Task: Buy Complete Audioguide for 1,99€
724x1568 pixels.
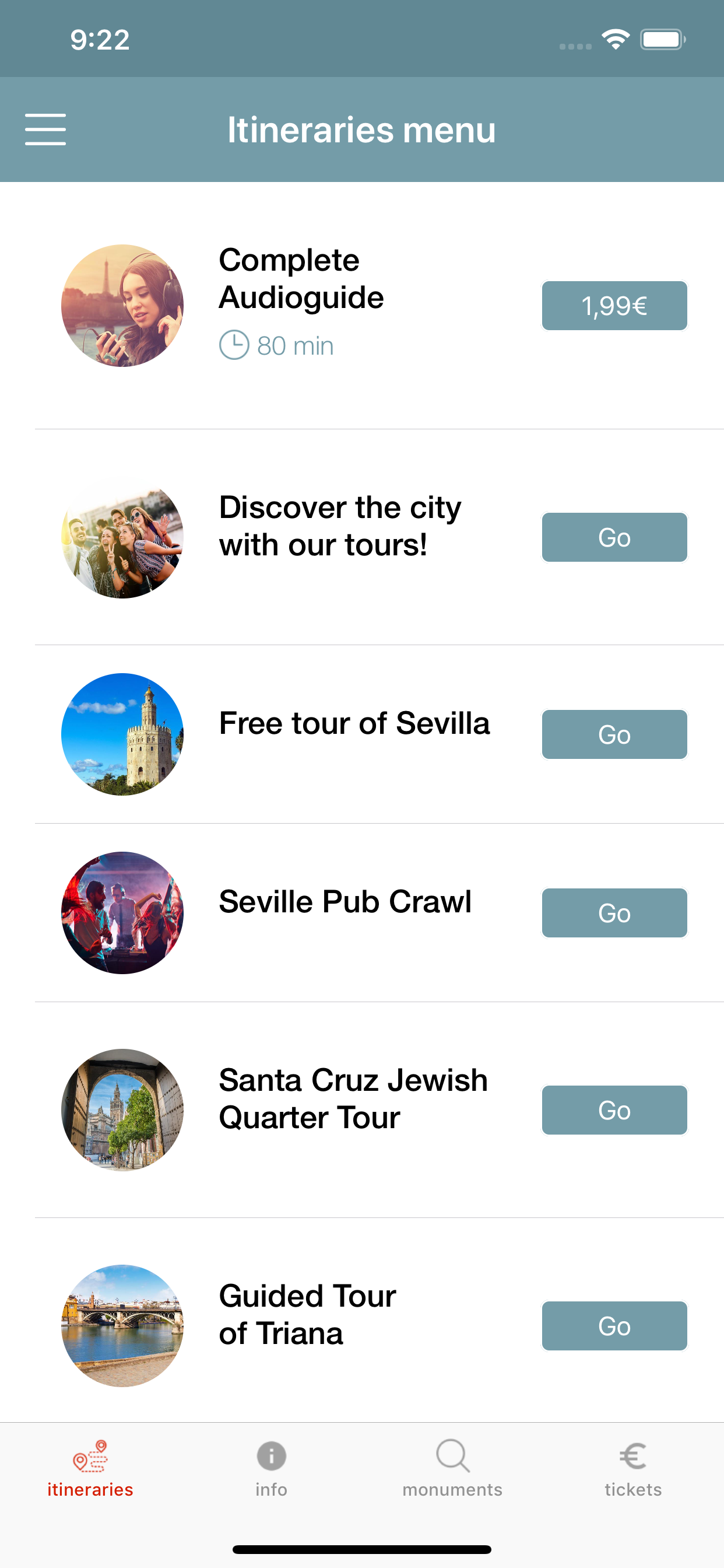Action: pyautogui.click(x=614, y=306)
